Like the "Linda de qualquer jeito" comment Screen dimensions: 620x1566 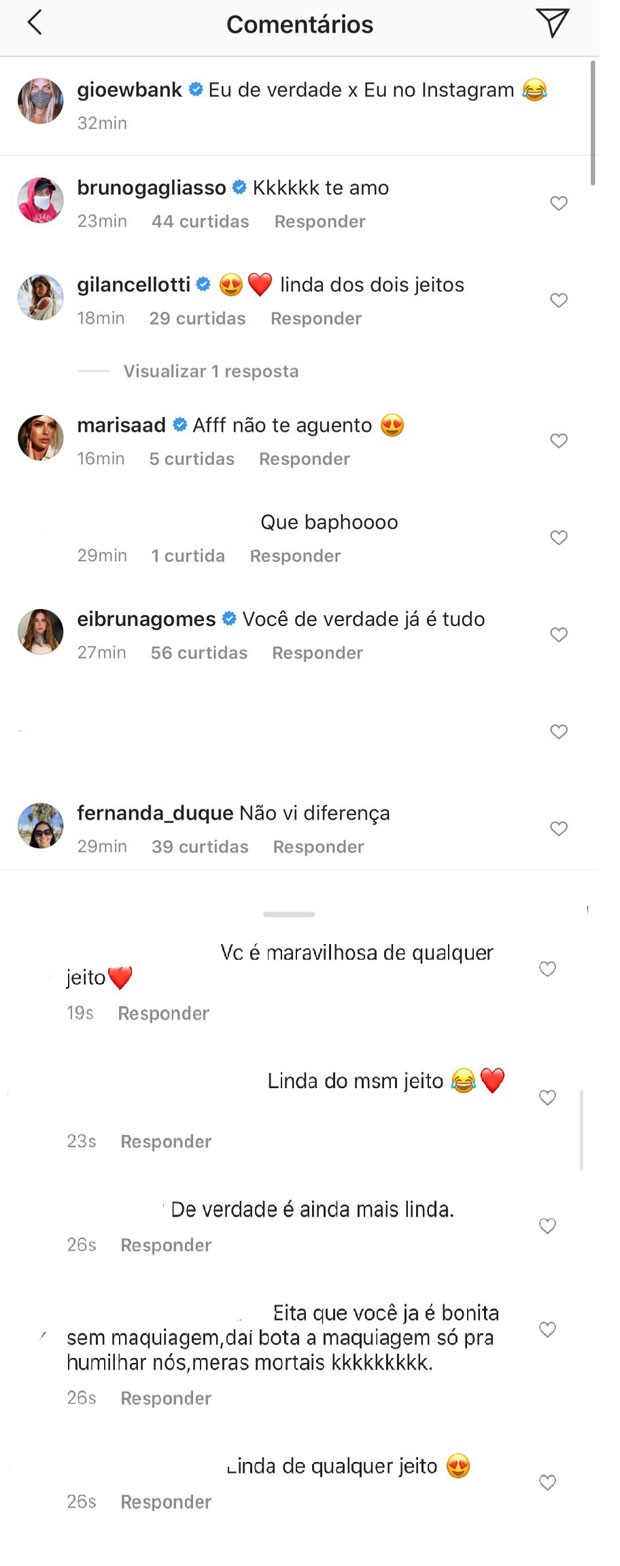point(547,1483)
